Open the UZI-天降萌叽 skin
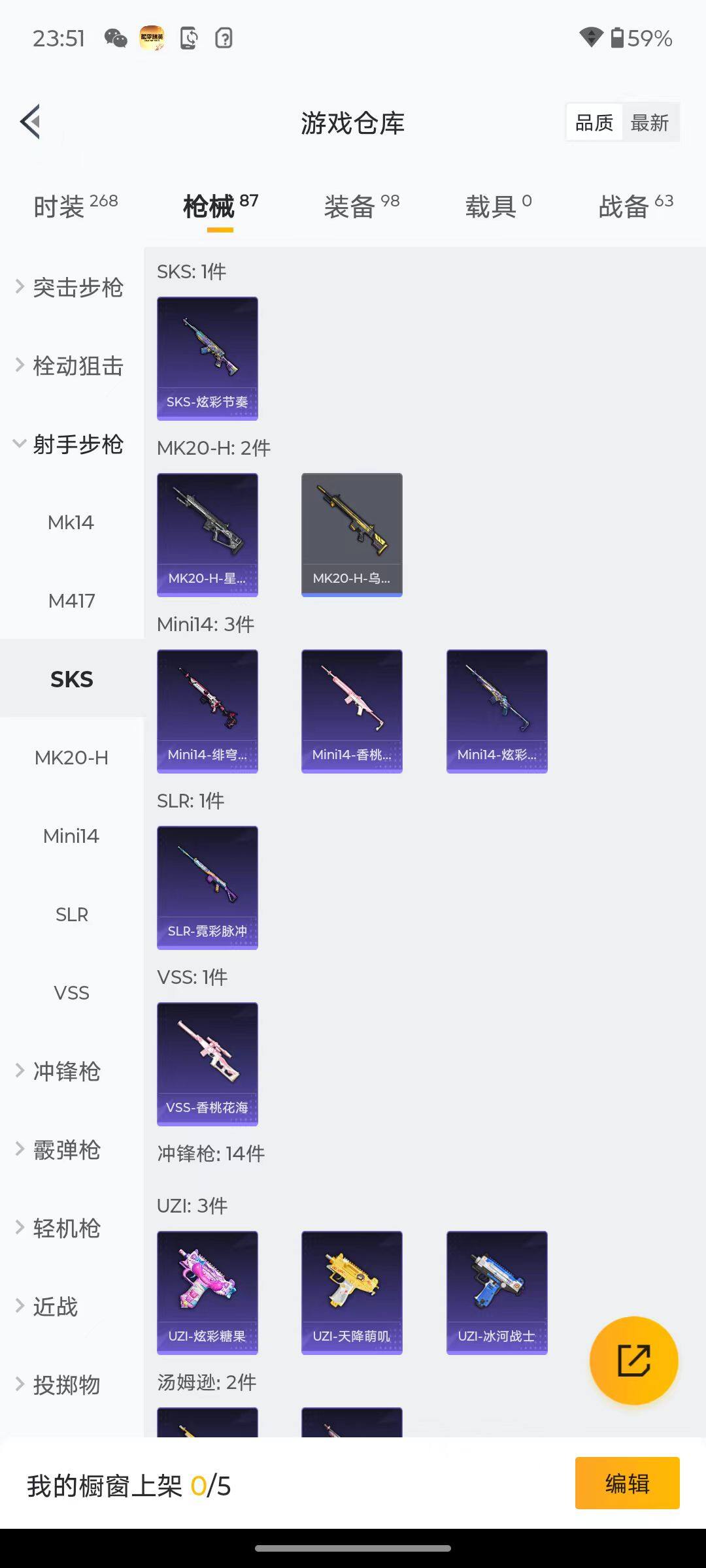Screen dimensions: 706x1568 352,1292
